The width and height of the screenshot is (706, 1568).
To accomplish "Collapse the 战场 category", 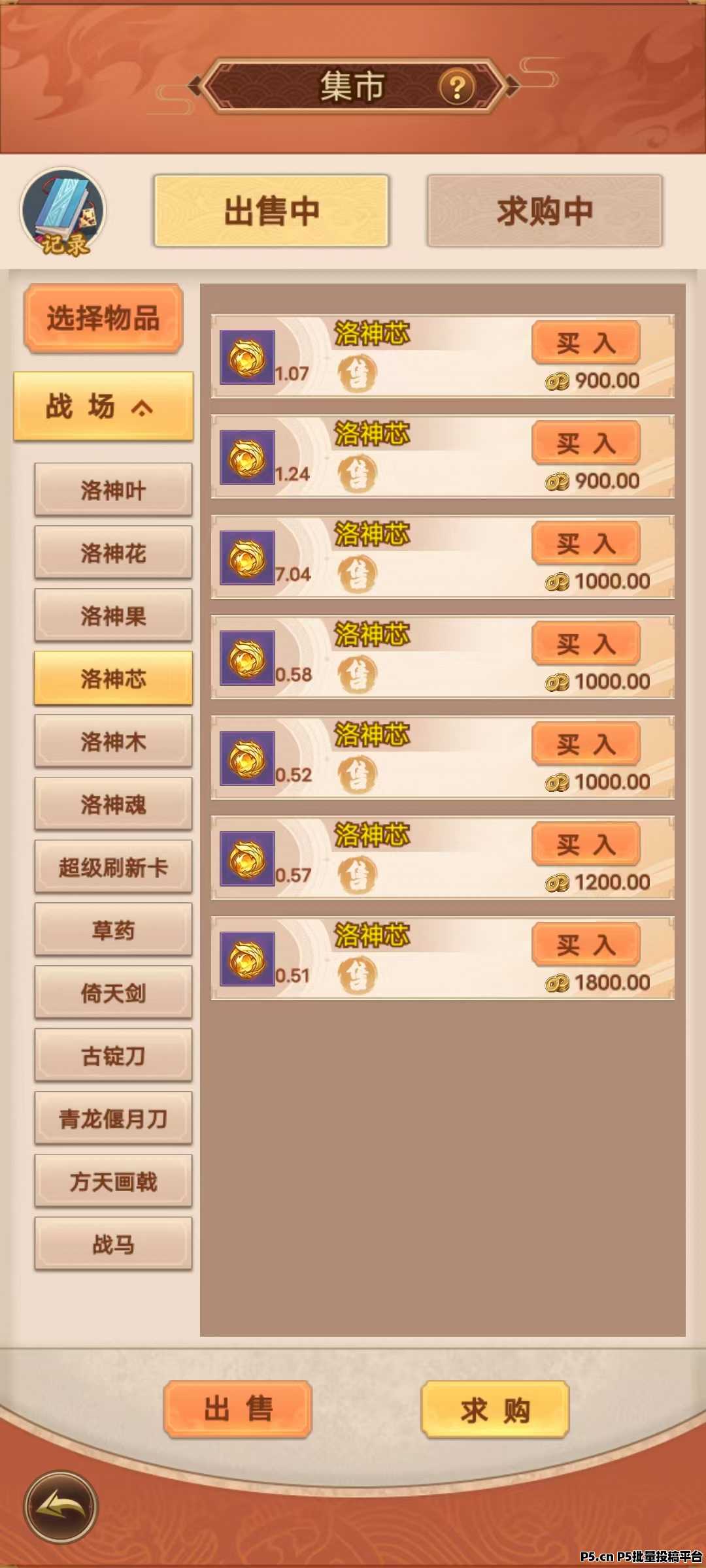I will 103,406.
